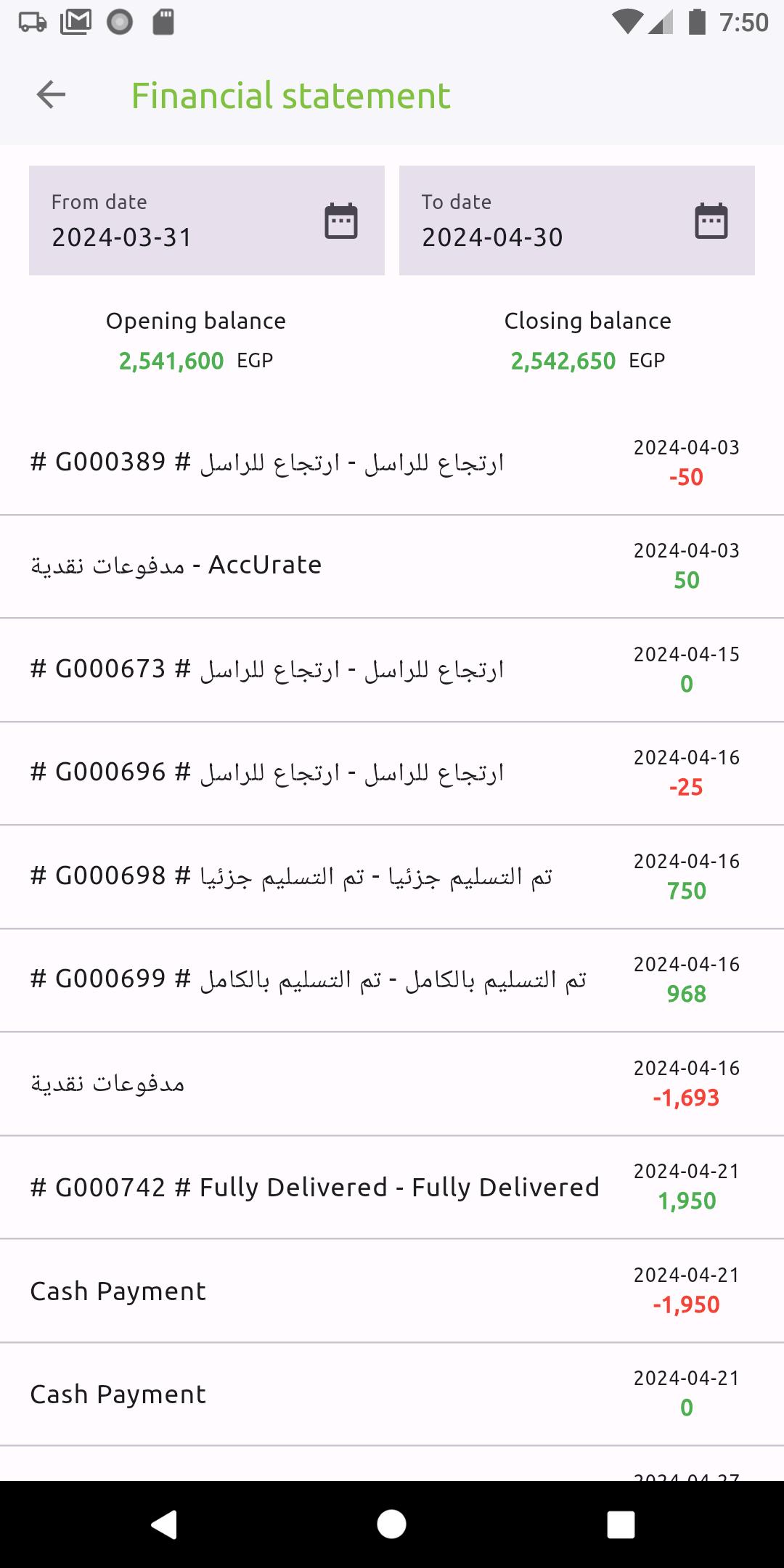
Task: Open the Cash Payment with amount 0
Action: (x=392, y=1394)
